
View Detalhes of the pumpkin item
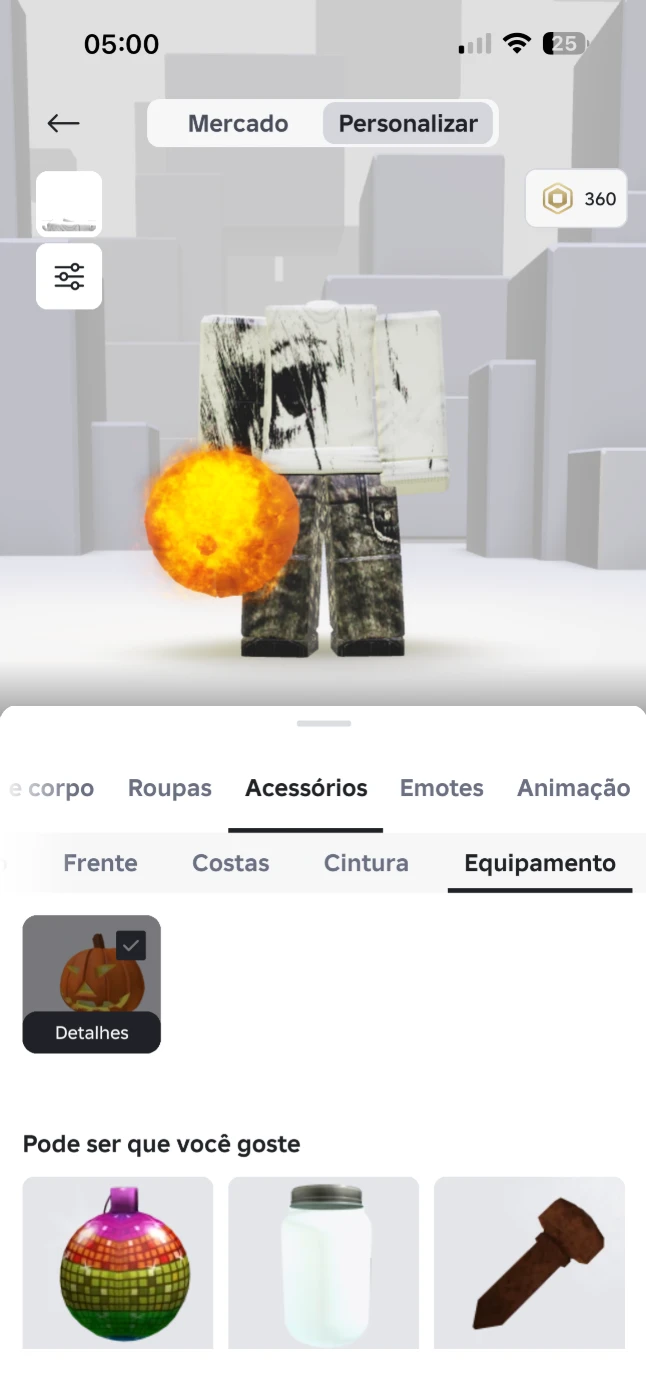pos(92,1033)
